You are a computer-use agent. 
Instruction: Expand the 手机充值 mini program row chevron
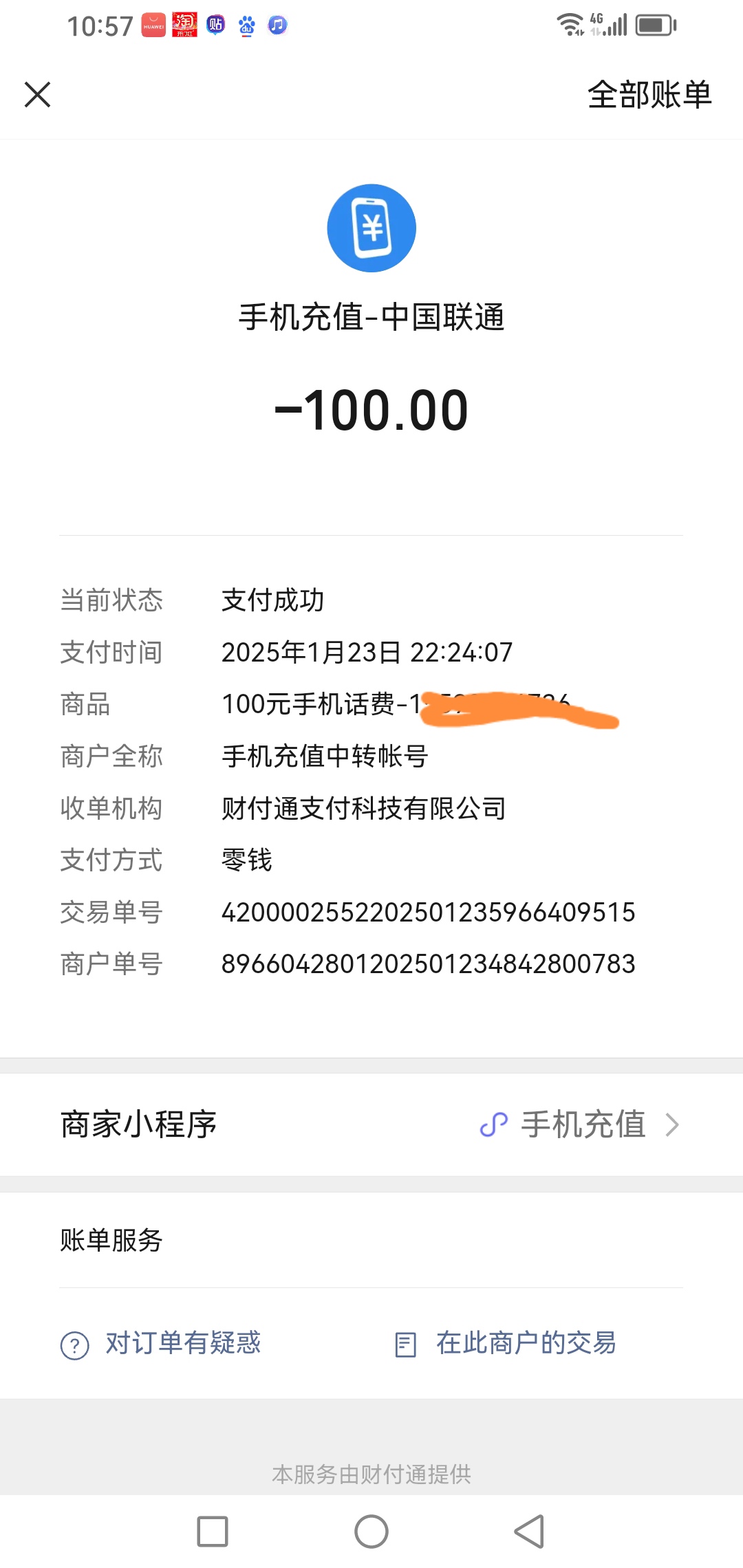pyautogui.click(x=673, y=1124)
